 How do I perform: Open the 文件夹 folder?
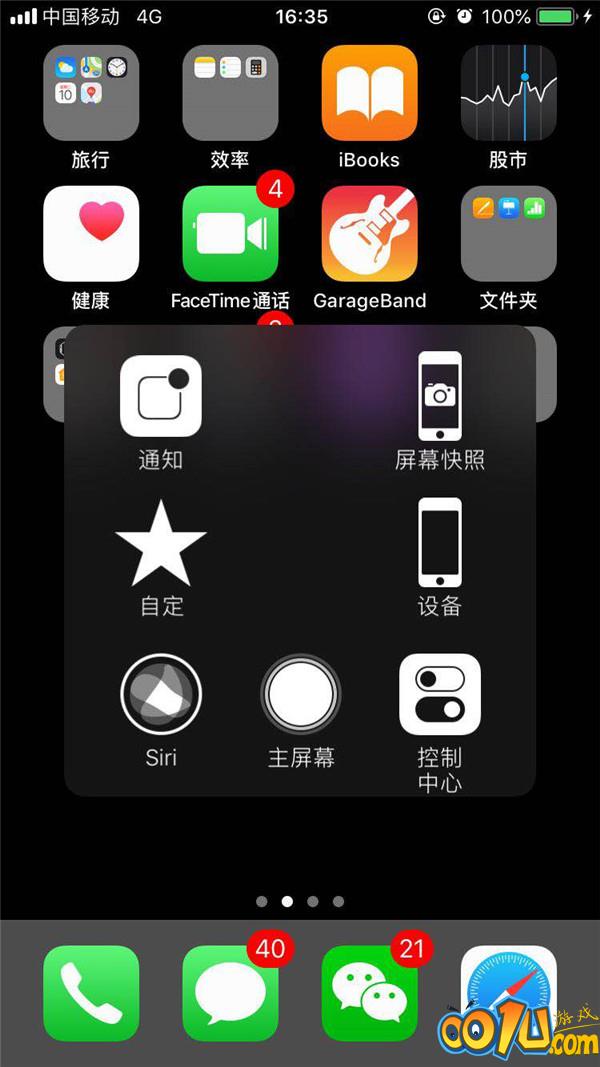tap(508, 234)
